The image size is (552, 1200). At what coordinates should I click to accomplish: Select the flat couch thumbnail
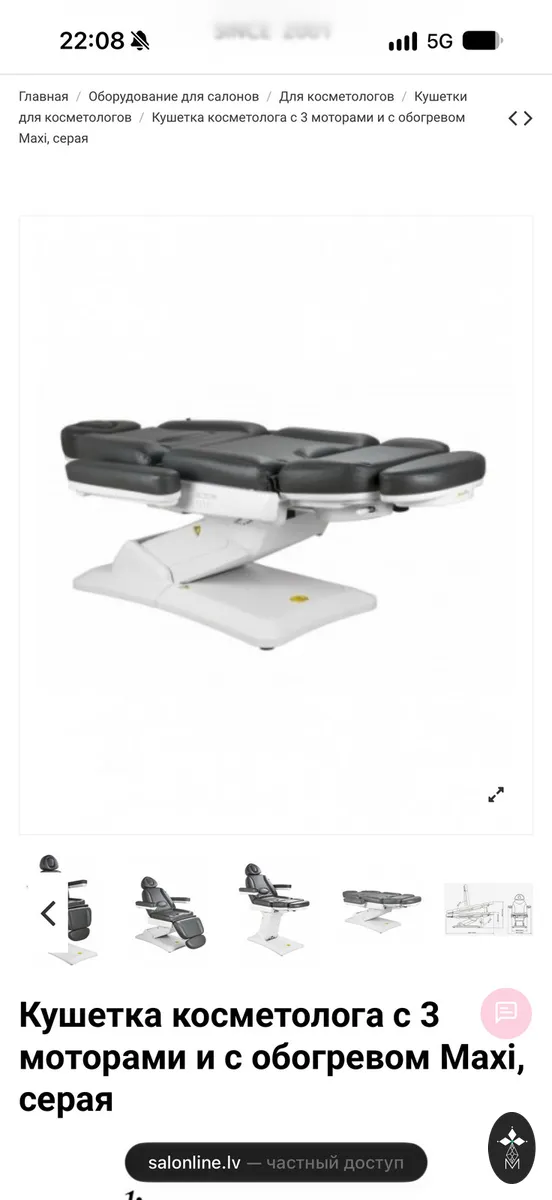380,909
